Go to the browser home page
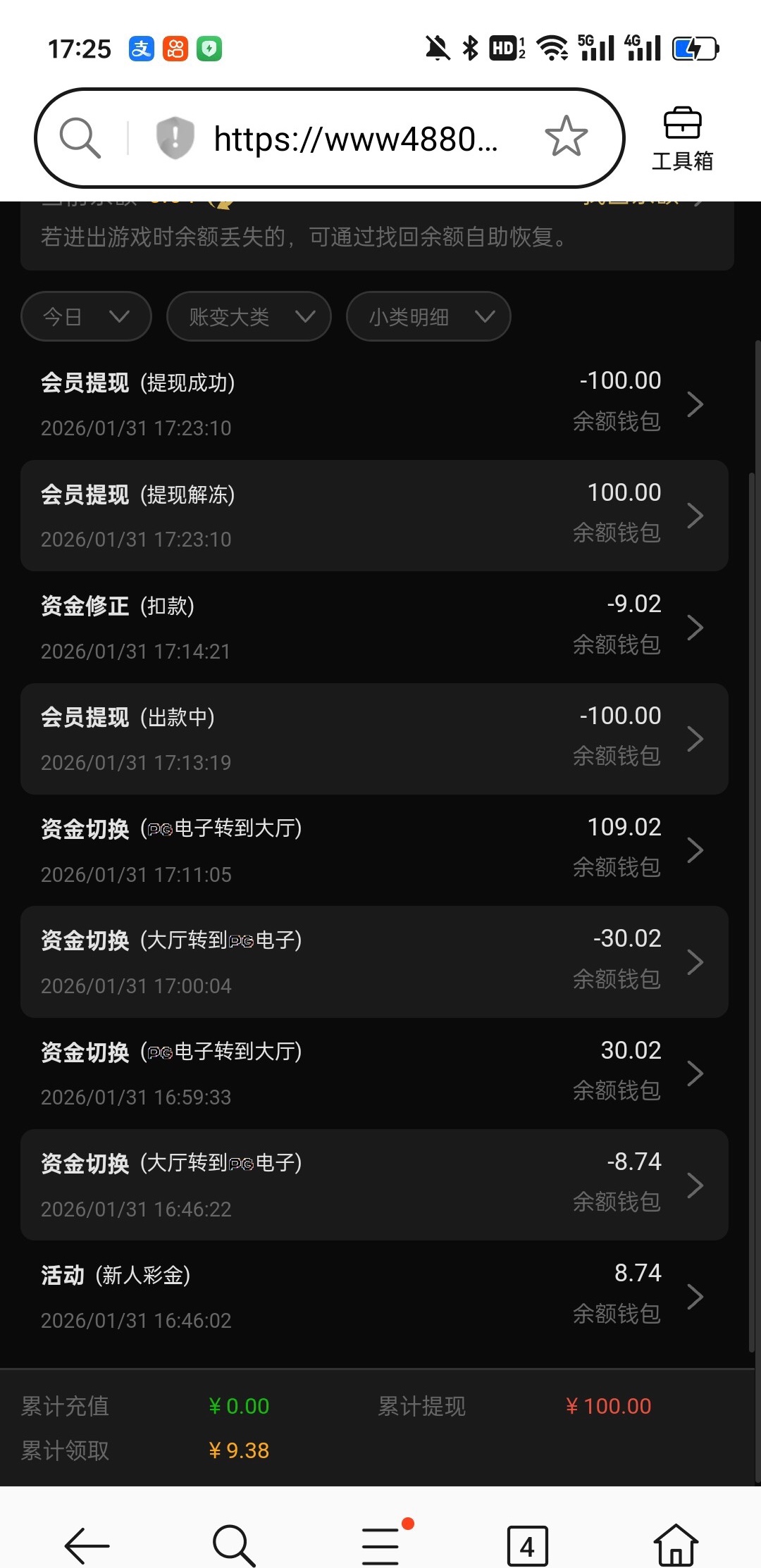Screen dimensions: 761x1568 point(675,1545)
